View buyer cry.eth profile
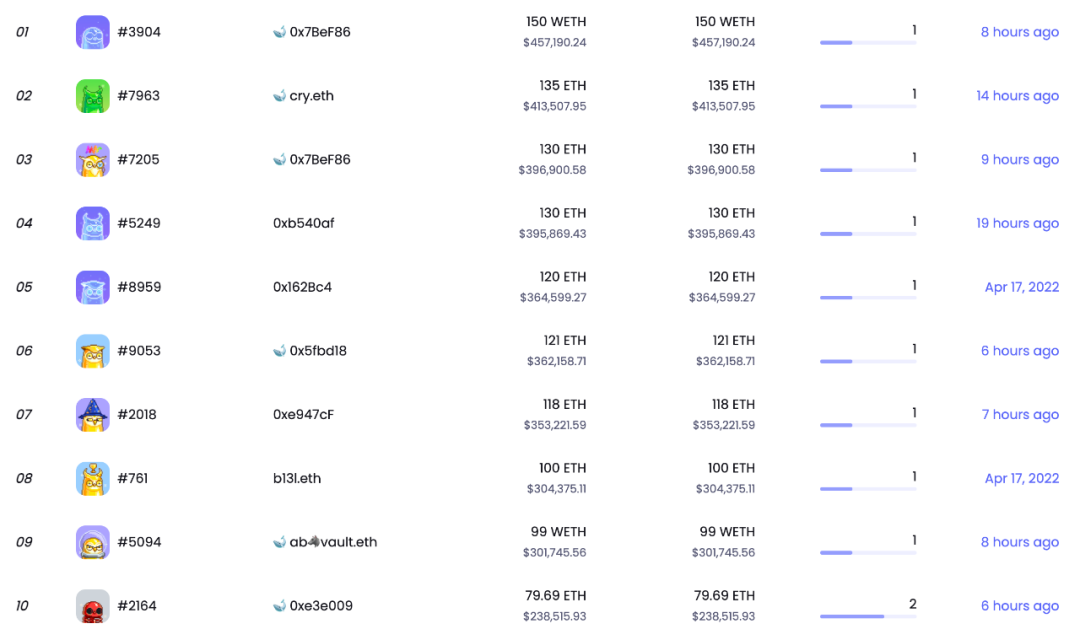This screenshot has height=629, width=1080. [x=311, y=96]
